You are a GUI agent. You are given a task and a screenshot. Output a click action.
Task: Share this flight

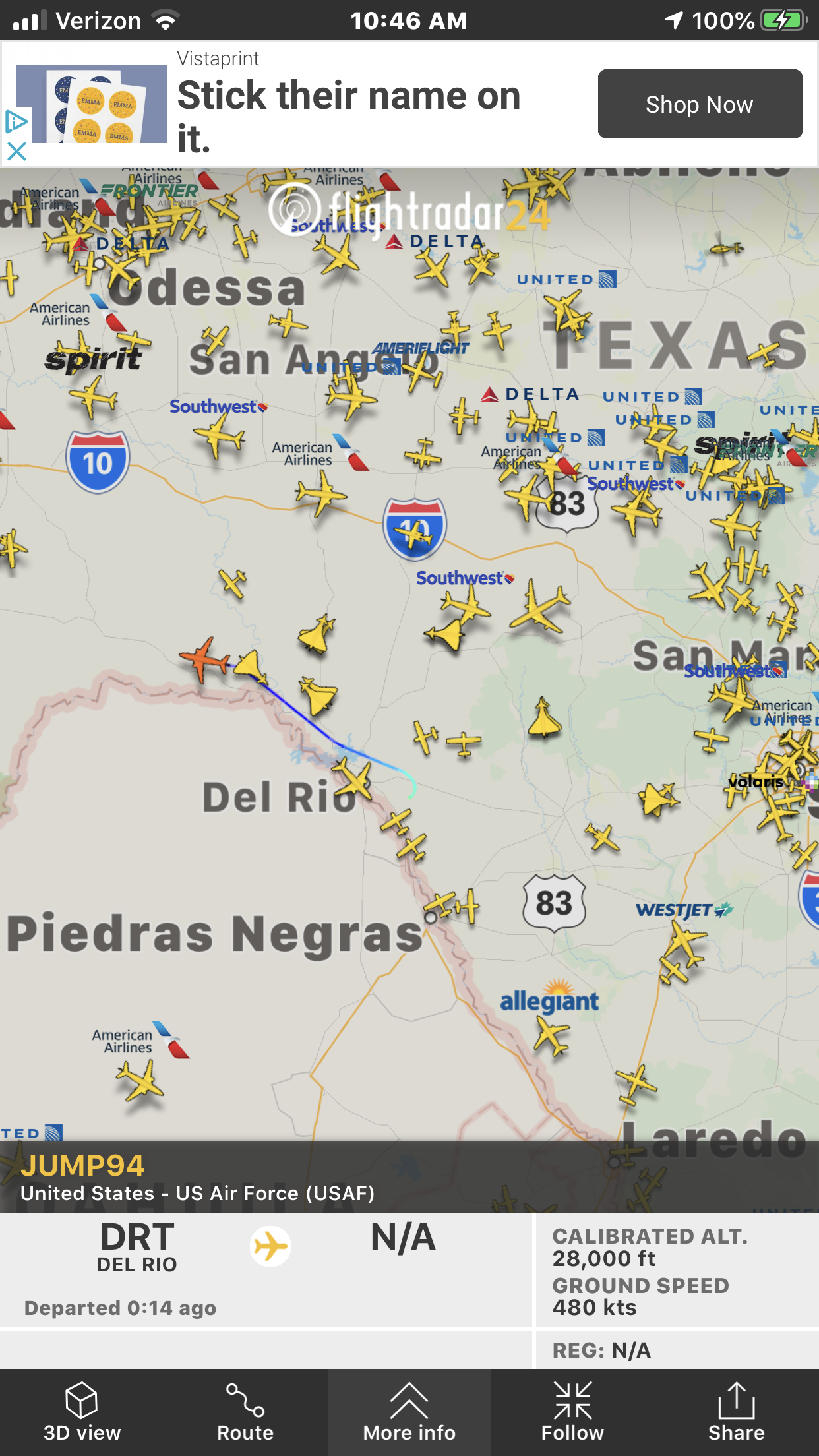(x=737, y=1412)
